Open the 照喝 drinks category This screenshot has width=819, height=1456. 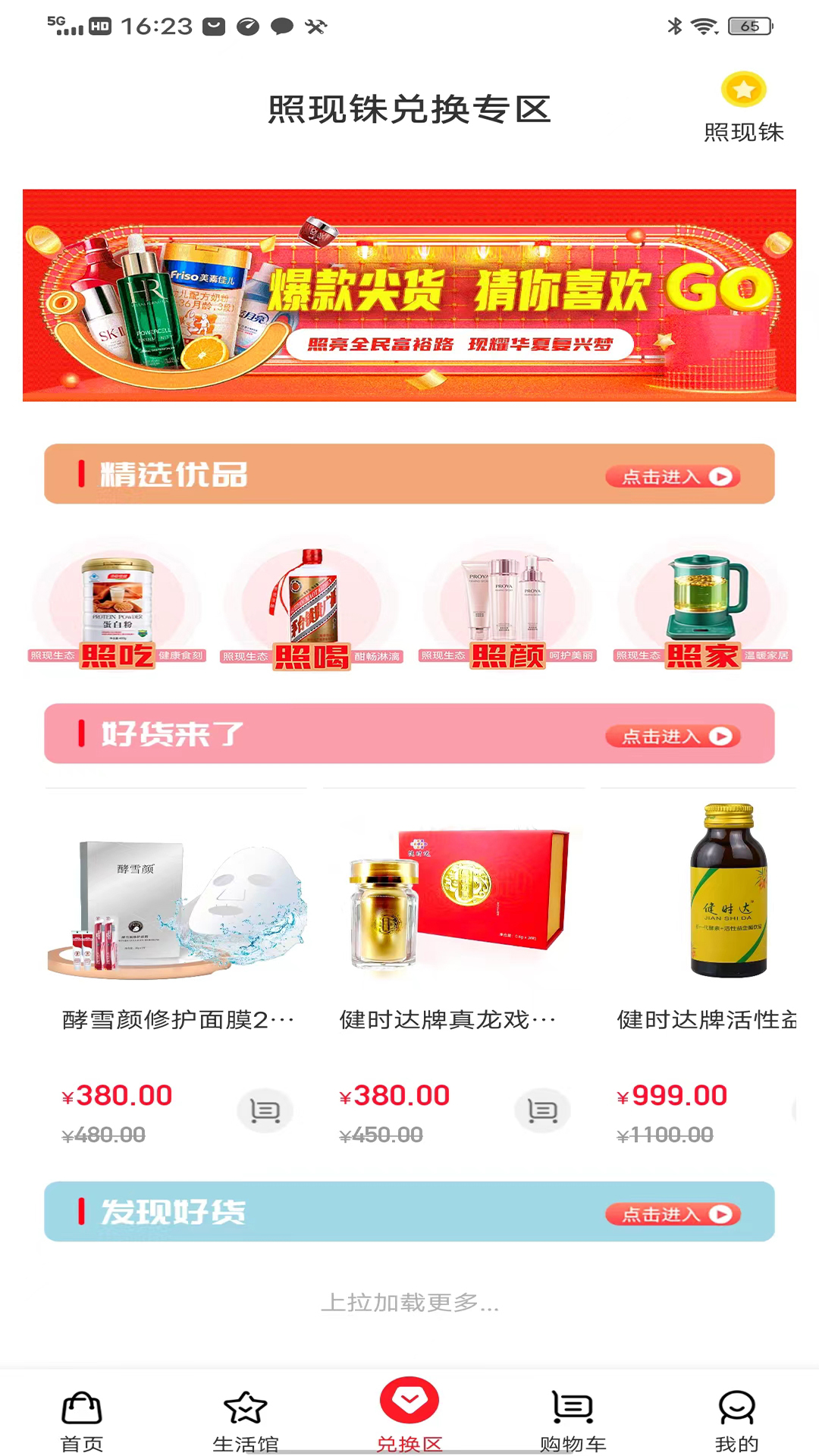(x=312, y=607)
